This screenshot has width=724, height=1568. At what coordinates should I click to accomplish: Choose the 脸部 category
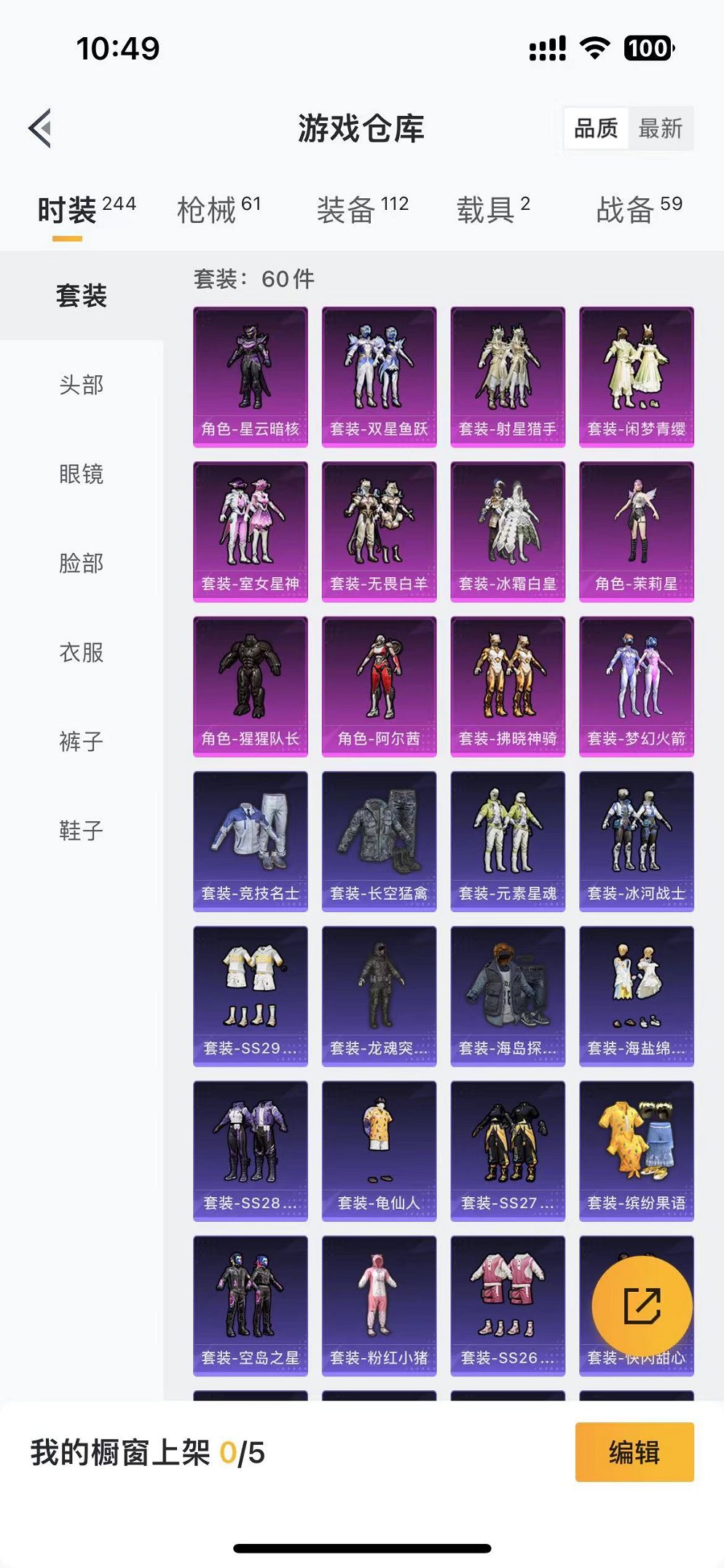click(x=82, y=563)
